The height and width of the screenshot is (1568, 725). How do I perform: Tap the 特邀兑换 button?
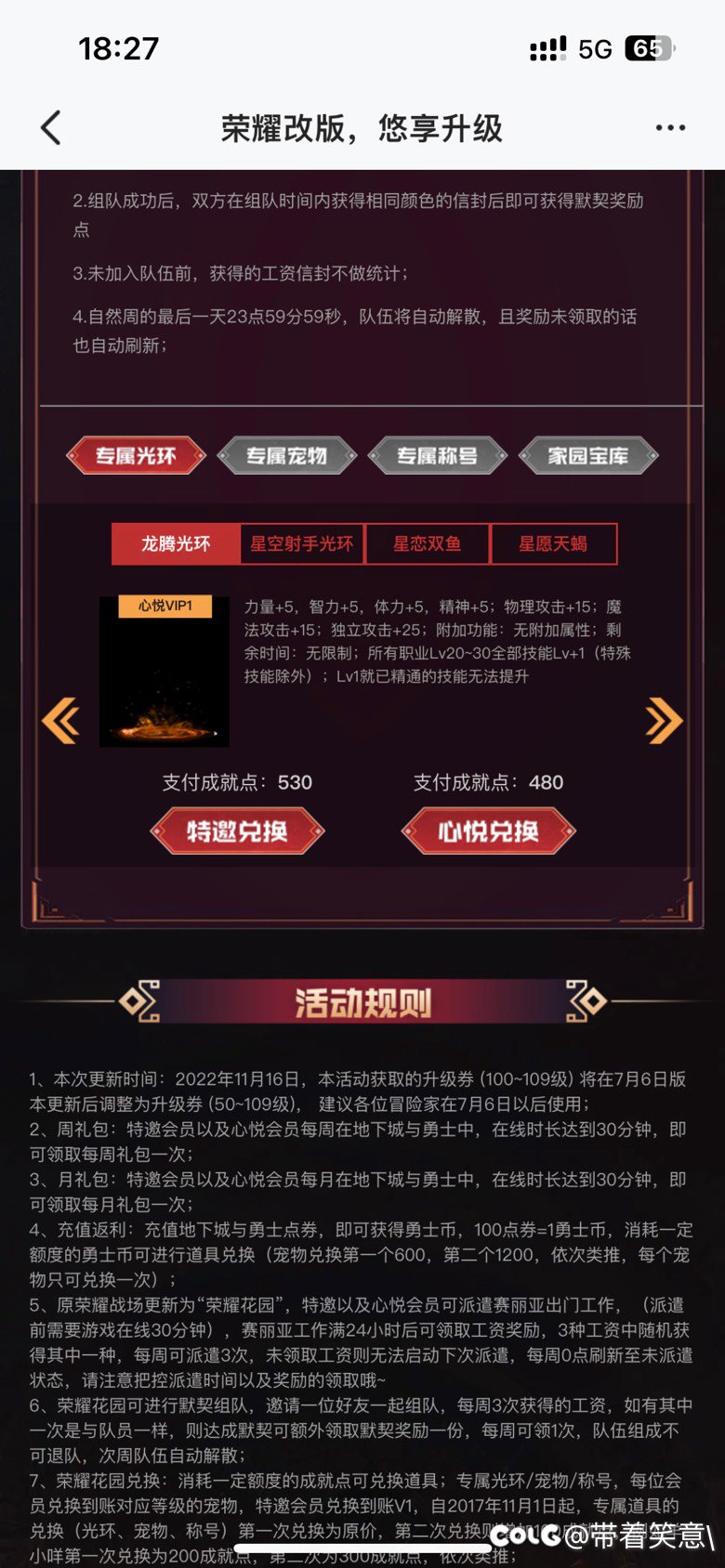(x=237, y=830)
